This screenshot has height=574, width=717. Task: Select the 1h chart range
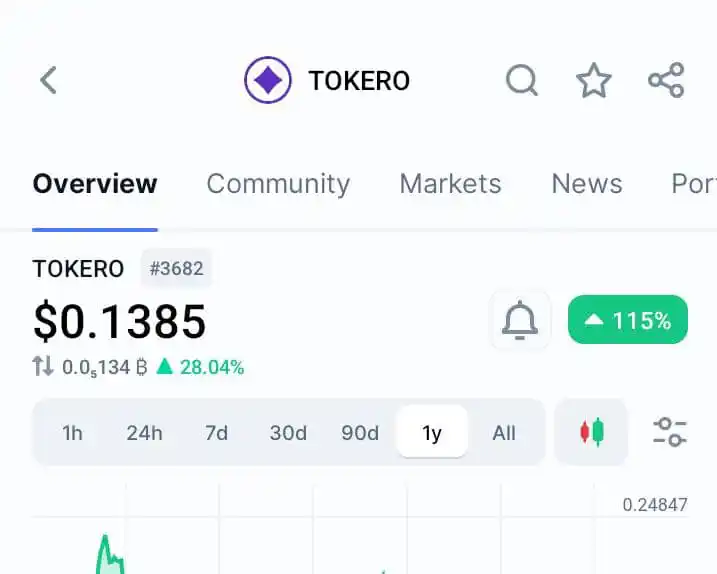tap(72, 433)
